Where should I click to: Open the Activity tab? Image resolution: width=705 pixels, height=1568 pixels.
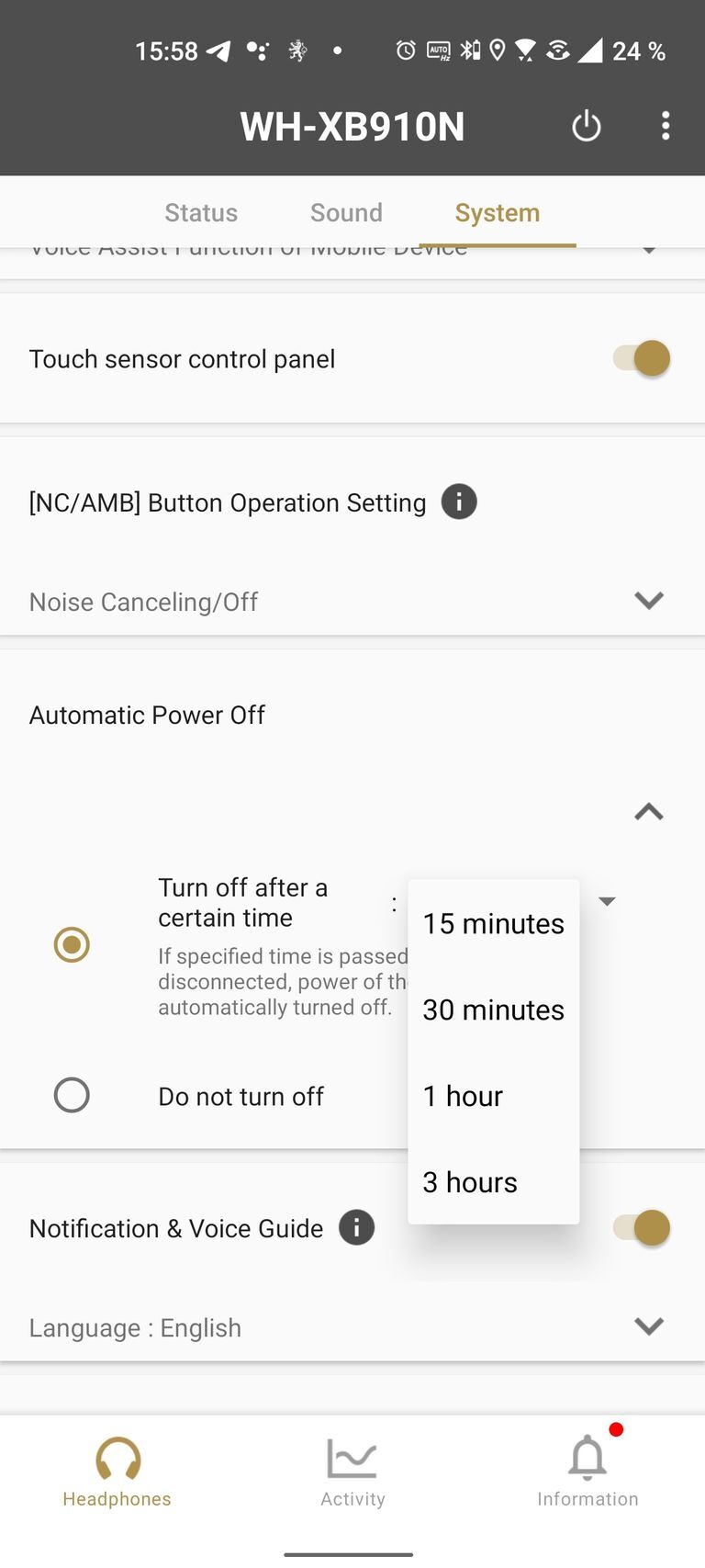pos(352,1472)
